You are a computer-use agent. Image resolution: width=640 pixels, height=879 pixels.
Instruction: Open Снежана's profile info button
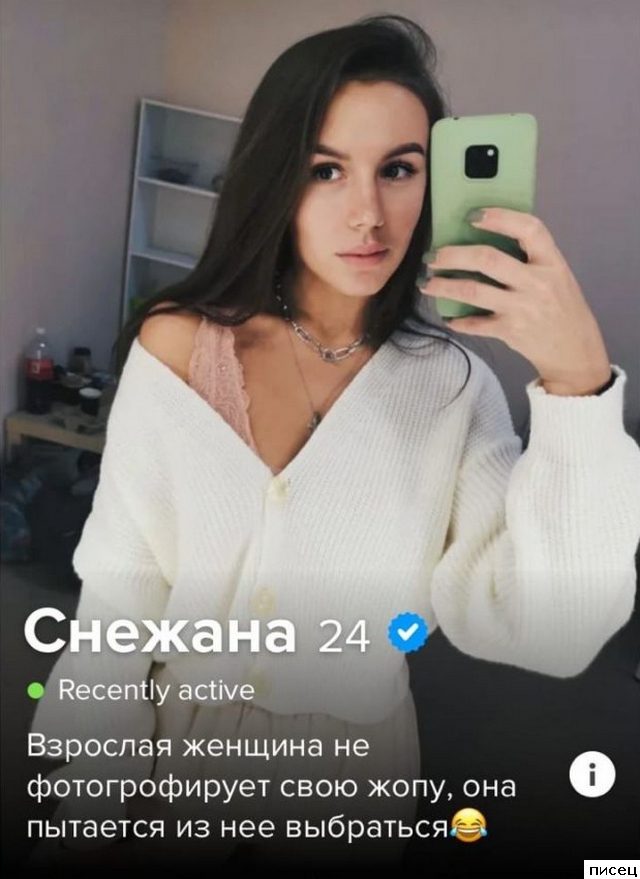tap(591, 775)
